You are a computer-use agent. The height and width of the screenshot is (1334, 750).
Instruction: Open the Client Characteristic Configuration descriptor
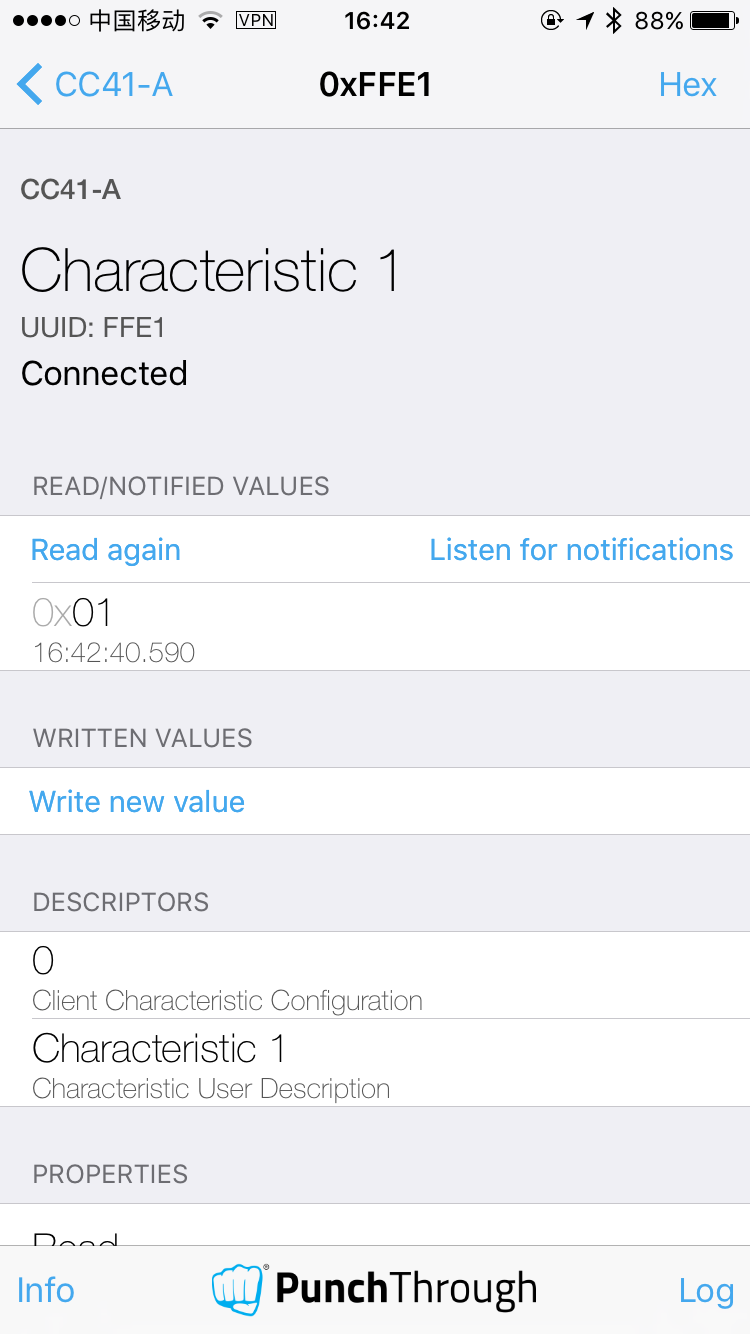[375, 975]
